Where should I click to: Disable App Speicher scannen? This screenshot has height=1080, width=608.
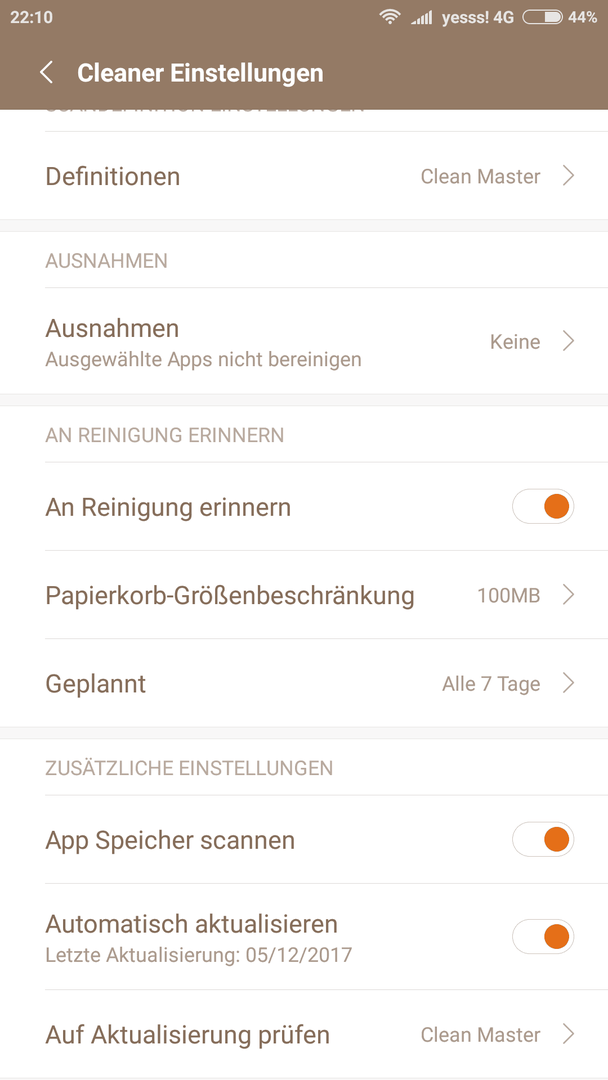(543, 840)
